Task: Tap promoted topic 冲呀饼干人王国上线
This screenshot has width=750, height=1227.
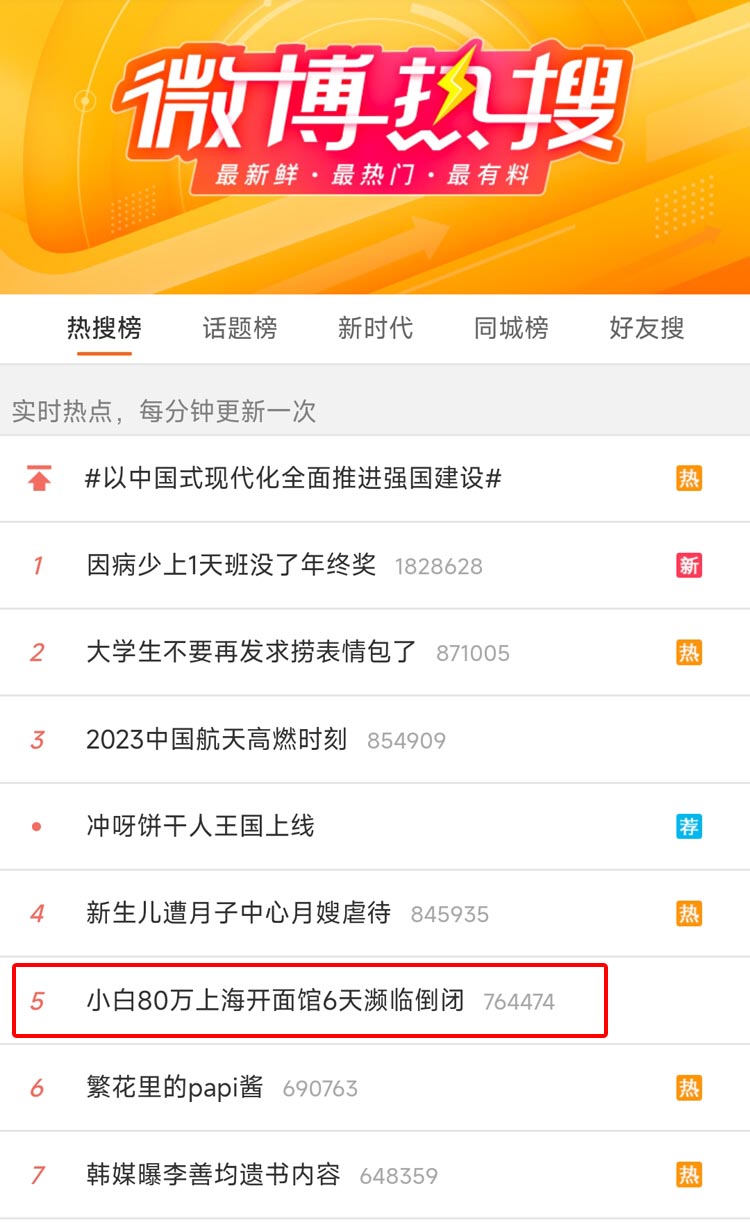Action: click(x=200, y=826)
